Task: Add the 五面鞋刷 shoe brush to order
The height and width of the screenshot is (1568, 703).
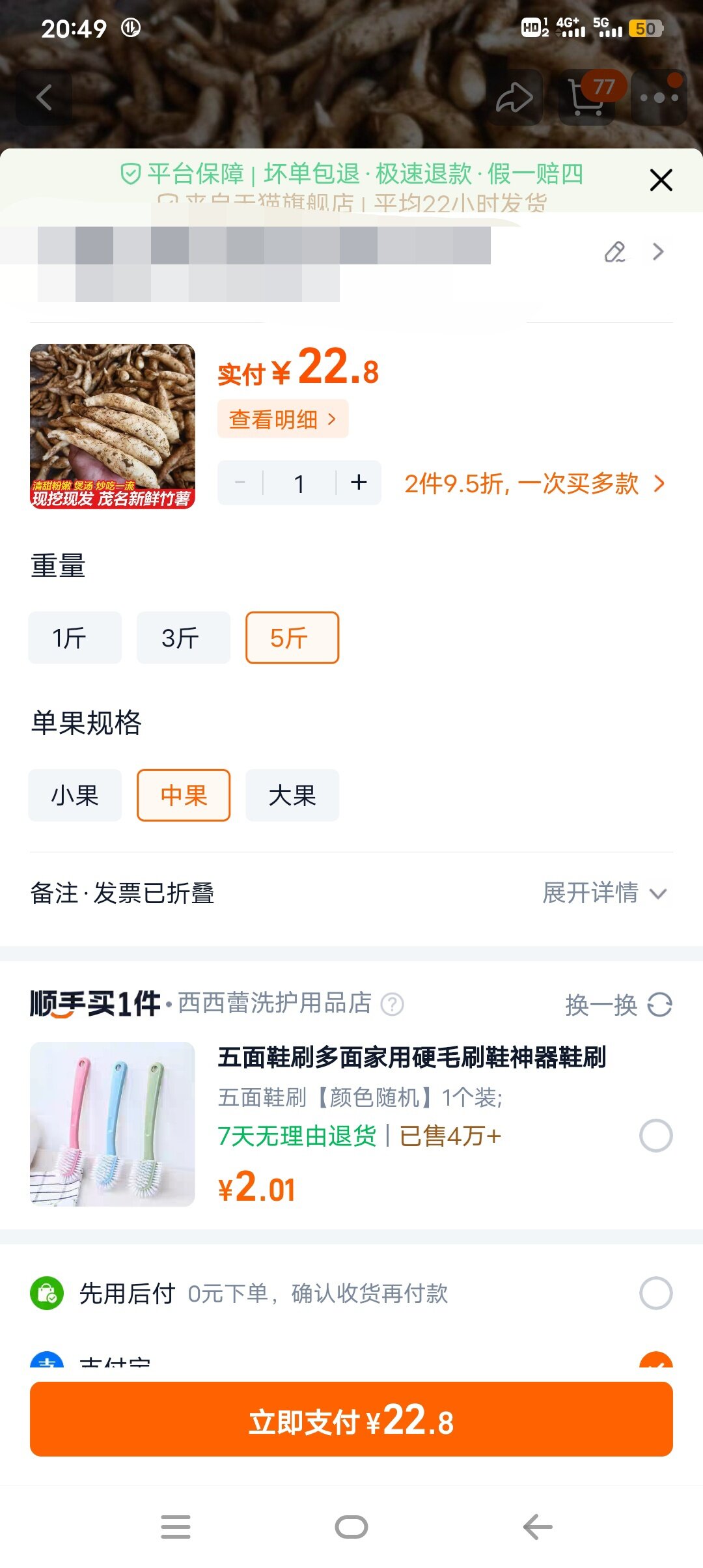Action: (x=655, y=1136)
